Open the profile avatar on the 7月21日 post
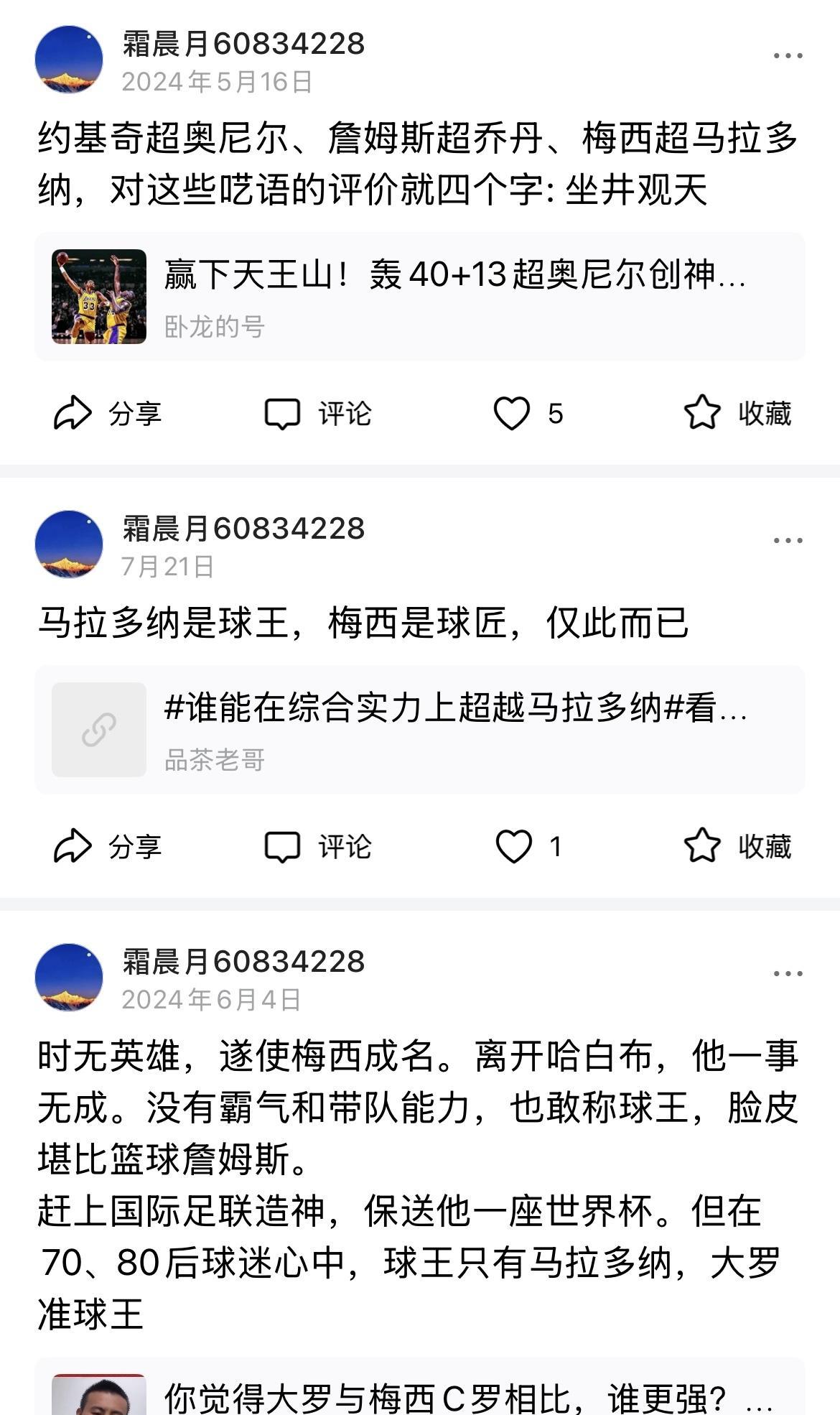 [69, 544]
